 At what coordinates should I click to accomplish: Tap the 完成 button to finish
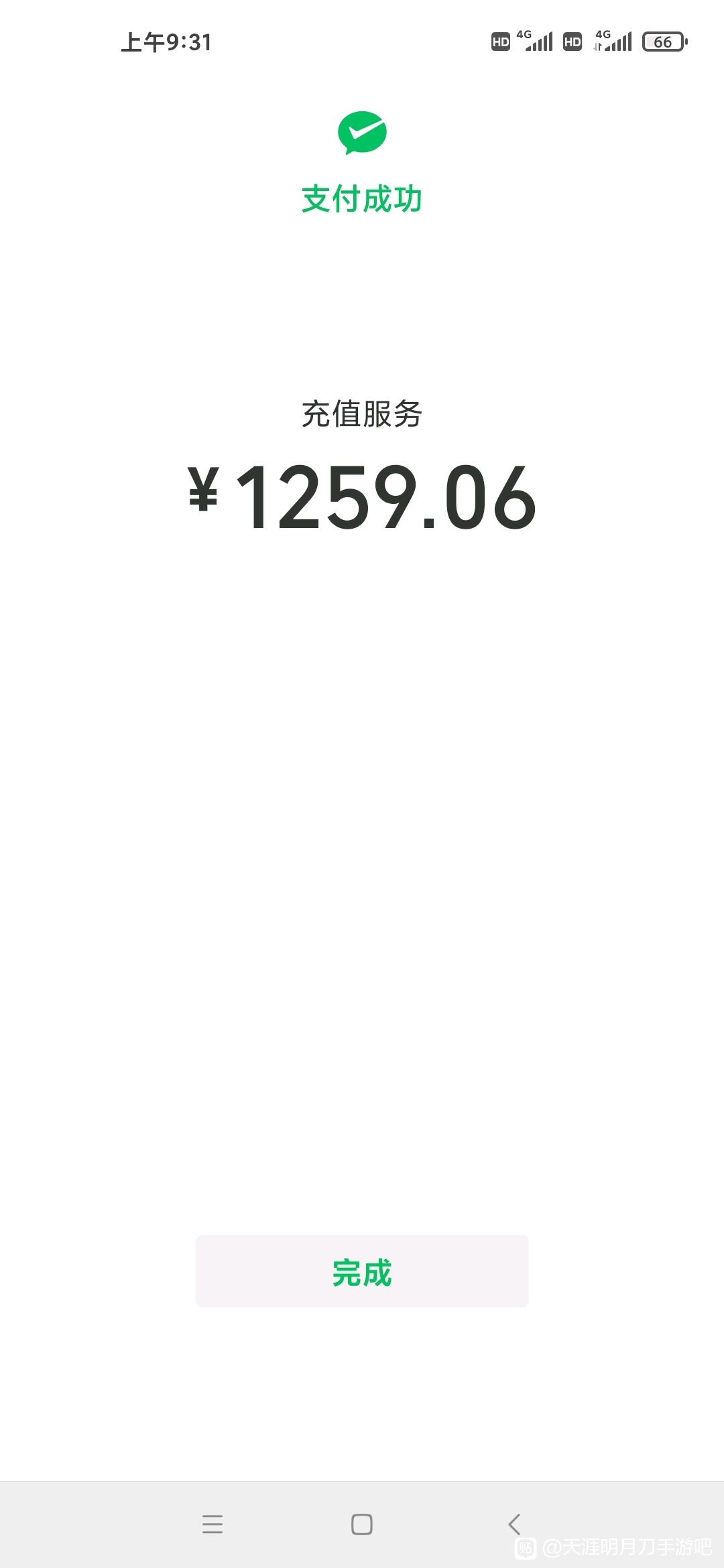362,1271
